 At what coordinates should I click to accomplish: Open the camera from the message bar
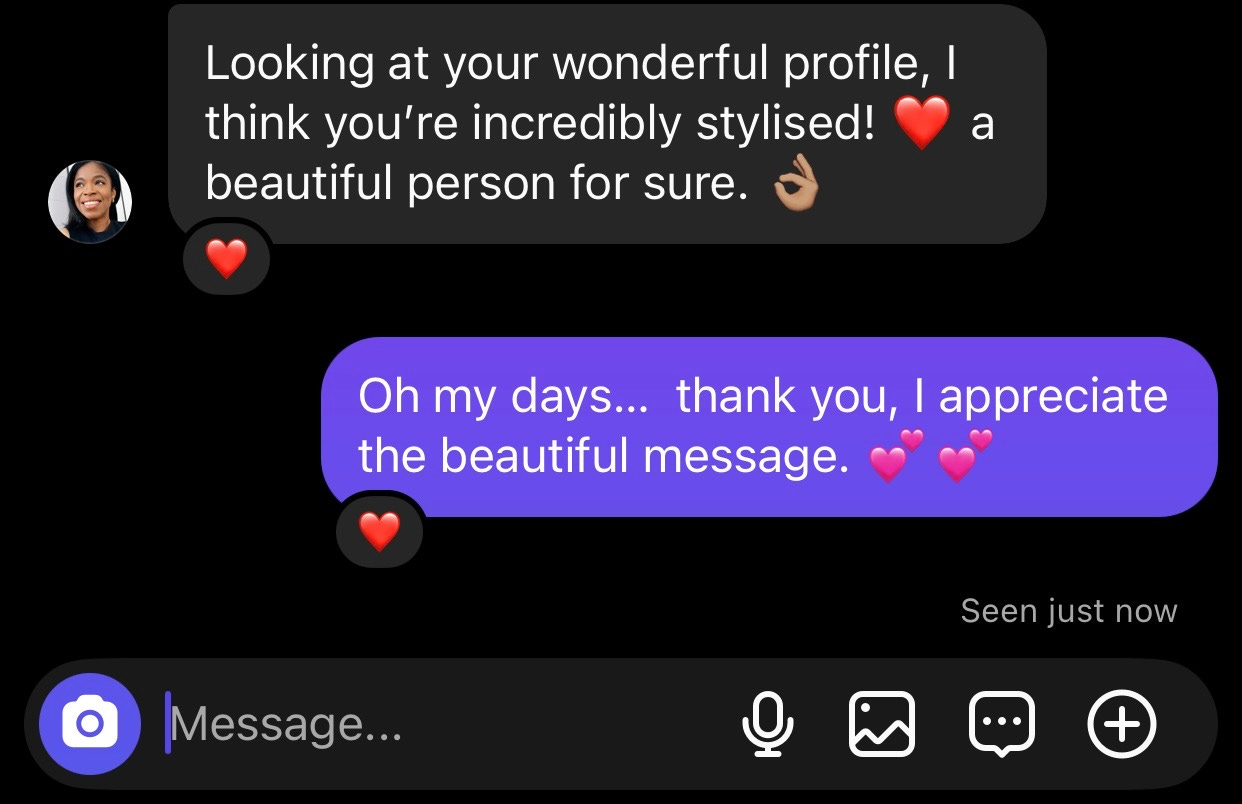(89, 723)
